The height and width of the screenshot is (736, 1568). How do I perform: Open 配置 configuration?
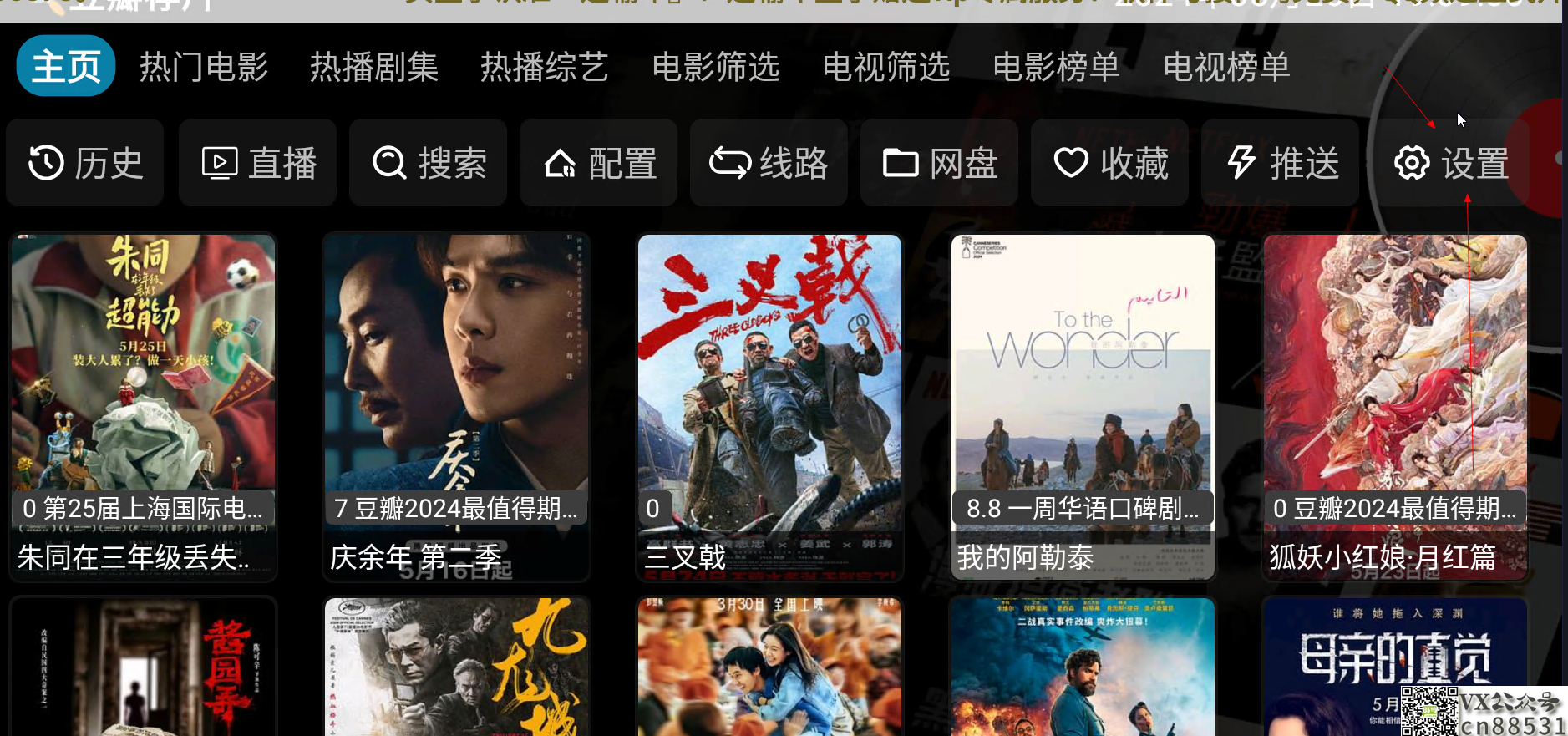[599, 163]
